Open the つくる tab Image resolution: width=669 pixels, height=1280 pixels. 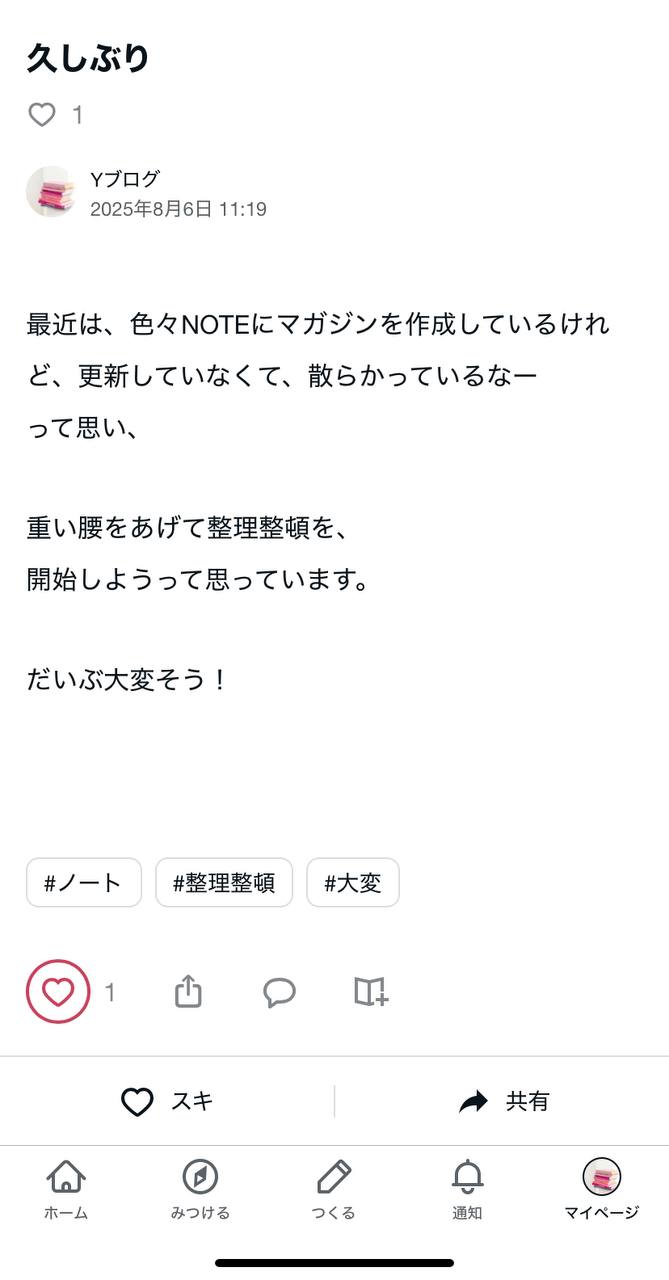333,1190
